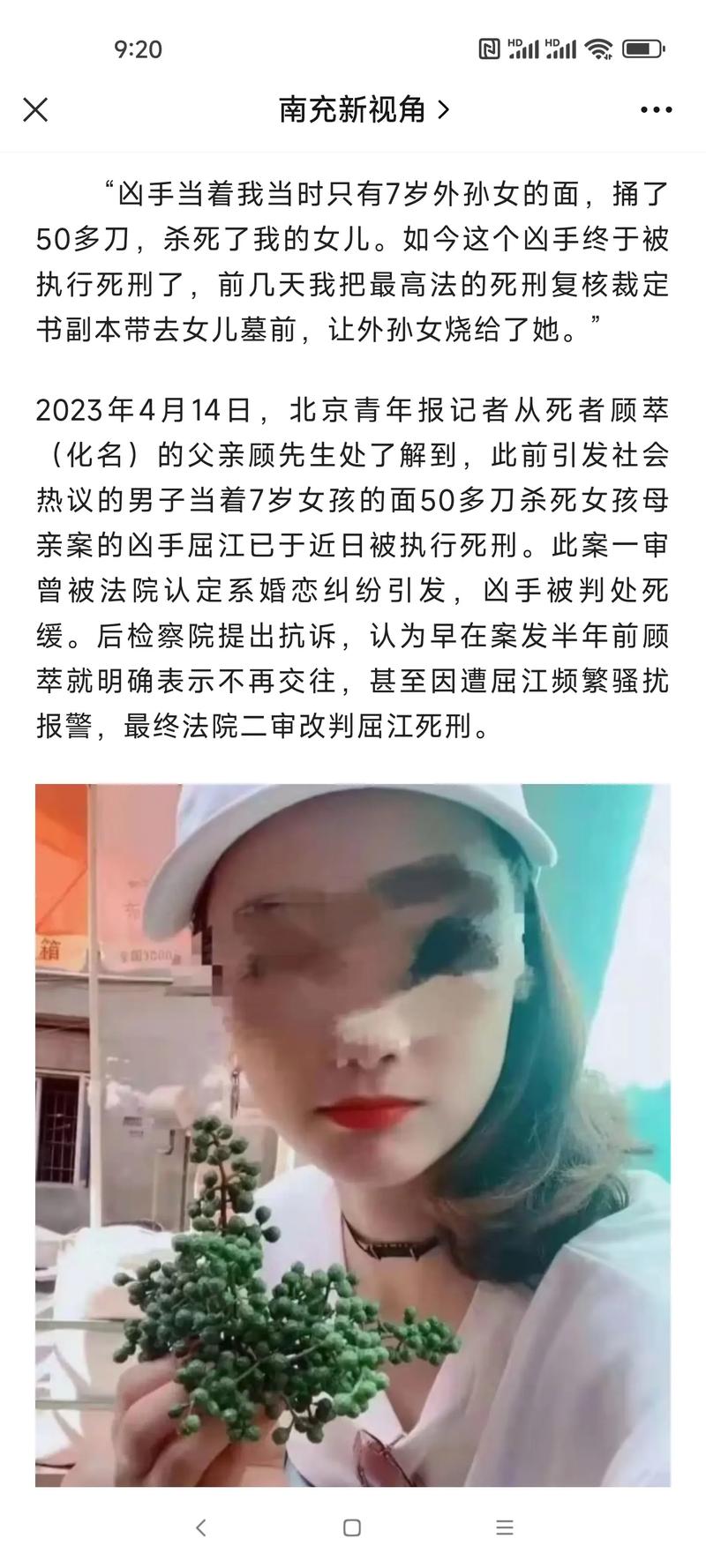706x1568 pixels.
Task: Go to the home screen
Action: 352,1527
